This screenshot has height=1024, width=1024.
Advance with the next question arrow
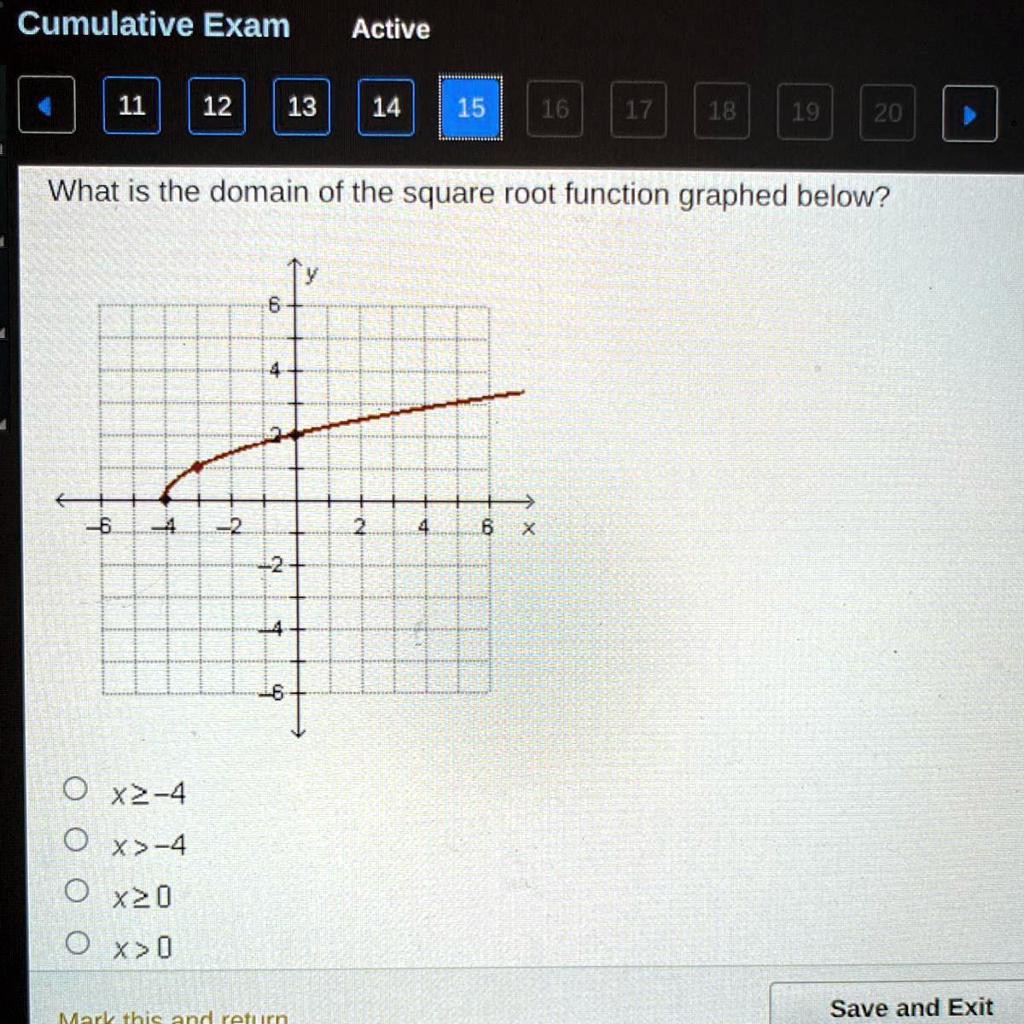click(969, 113)
